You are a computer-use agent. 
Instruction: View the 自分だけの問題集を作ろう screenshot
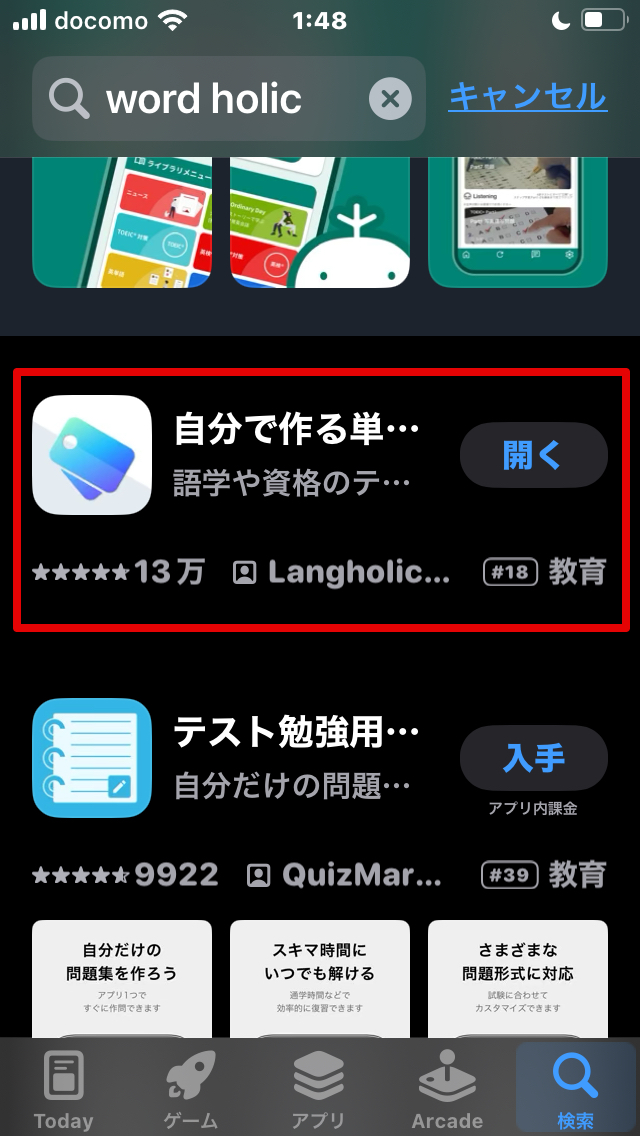point(122,978)
